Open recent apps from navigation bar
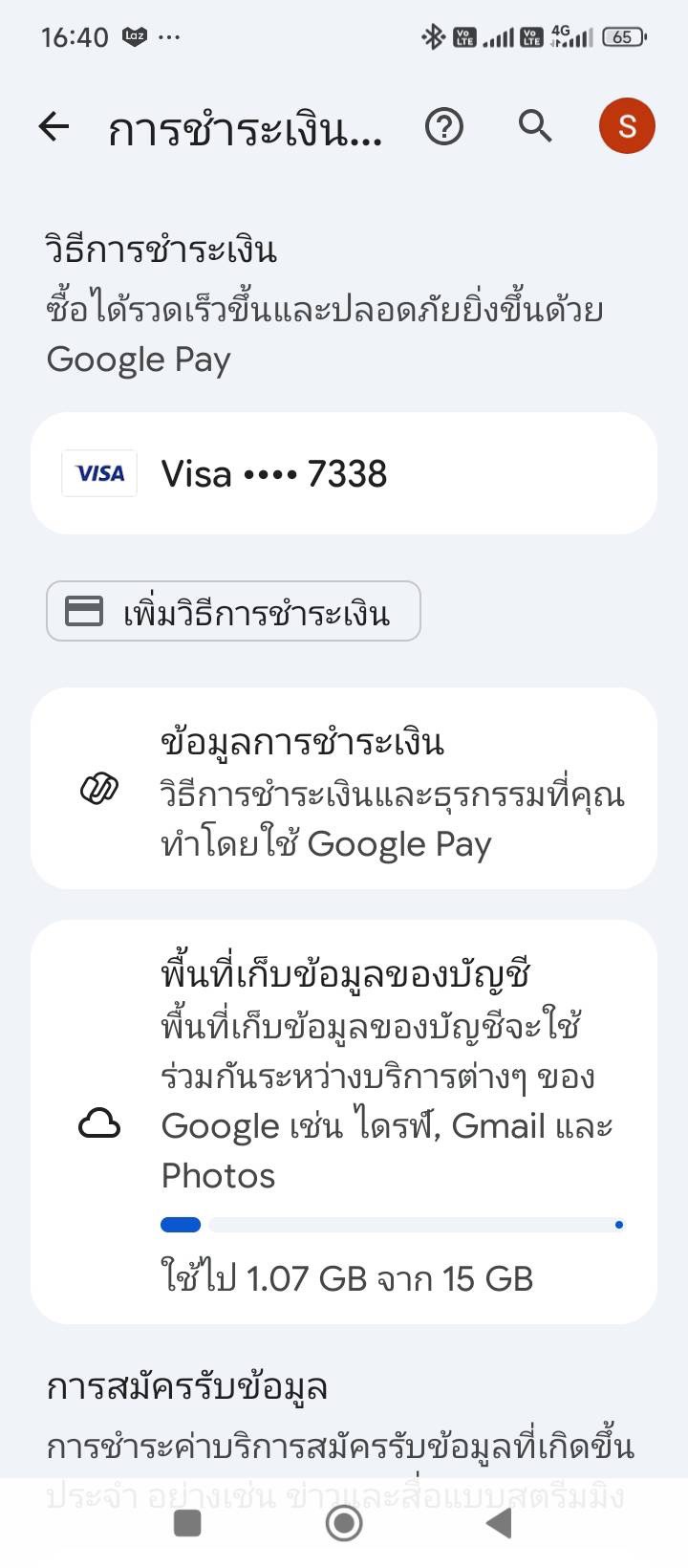The image size is (688, 1568). (187, 1523)
